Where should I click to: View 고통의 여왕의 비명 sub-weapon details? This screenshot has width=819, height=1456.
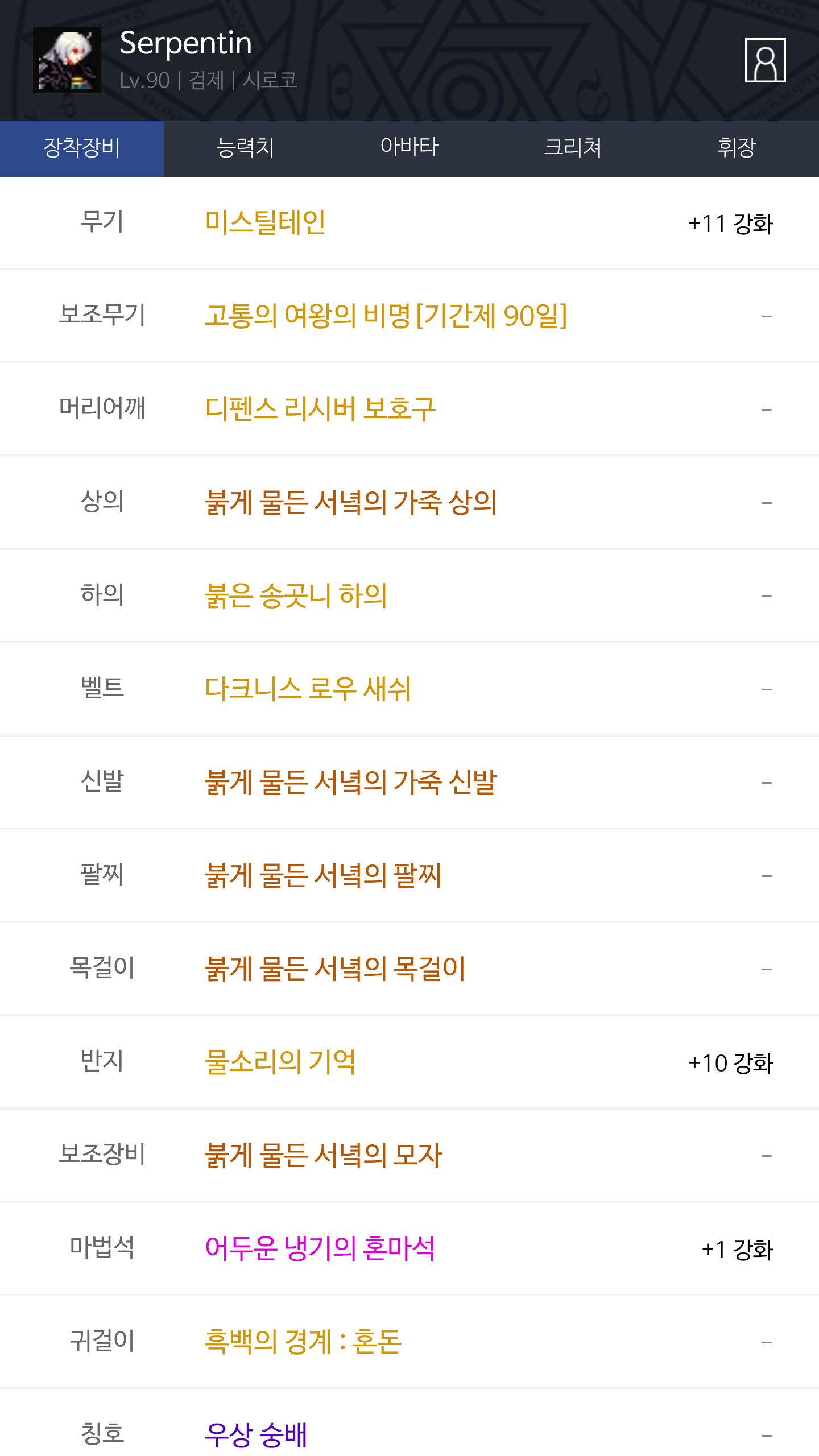386,316
